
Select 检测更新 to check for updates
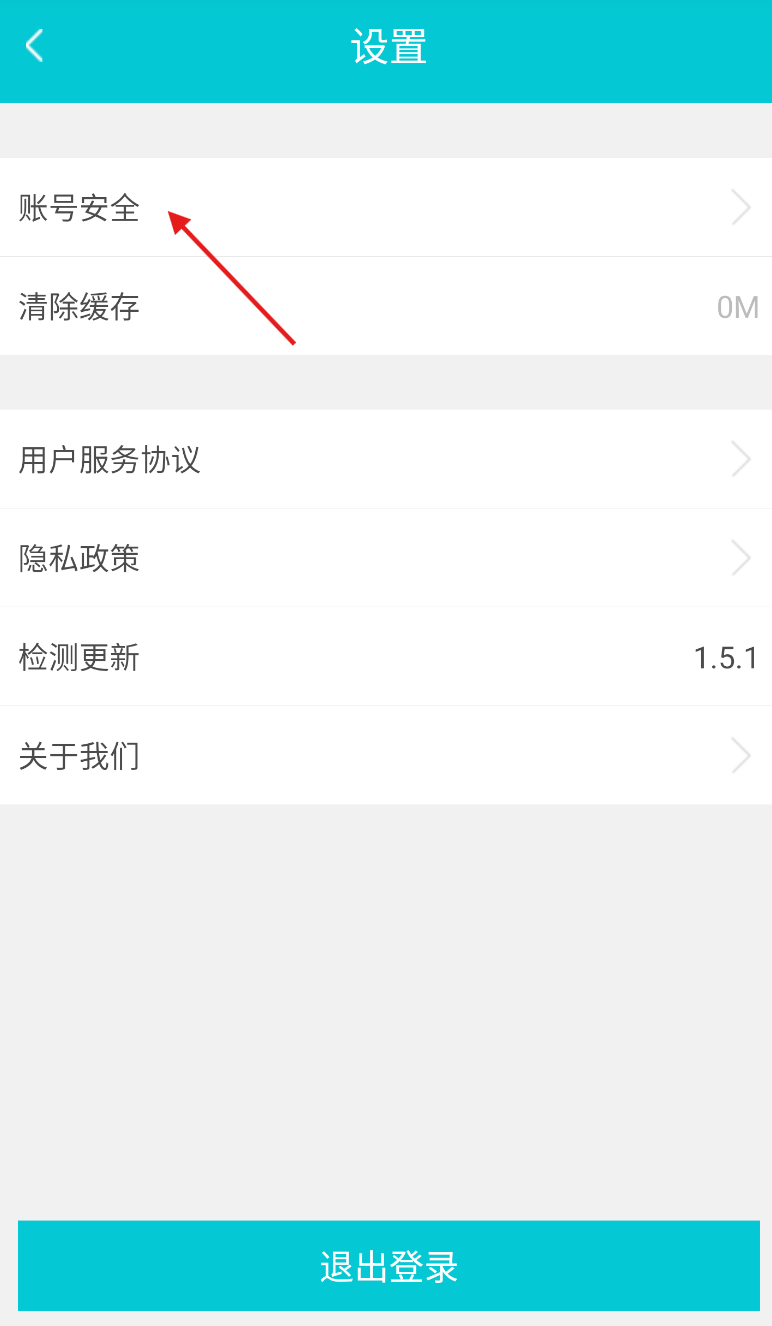coord(386,657)
